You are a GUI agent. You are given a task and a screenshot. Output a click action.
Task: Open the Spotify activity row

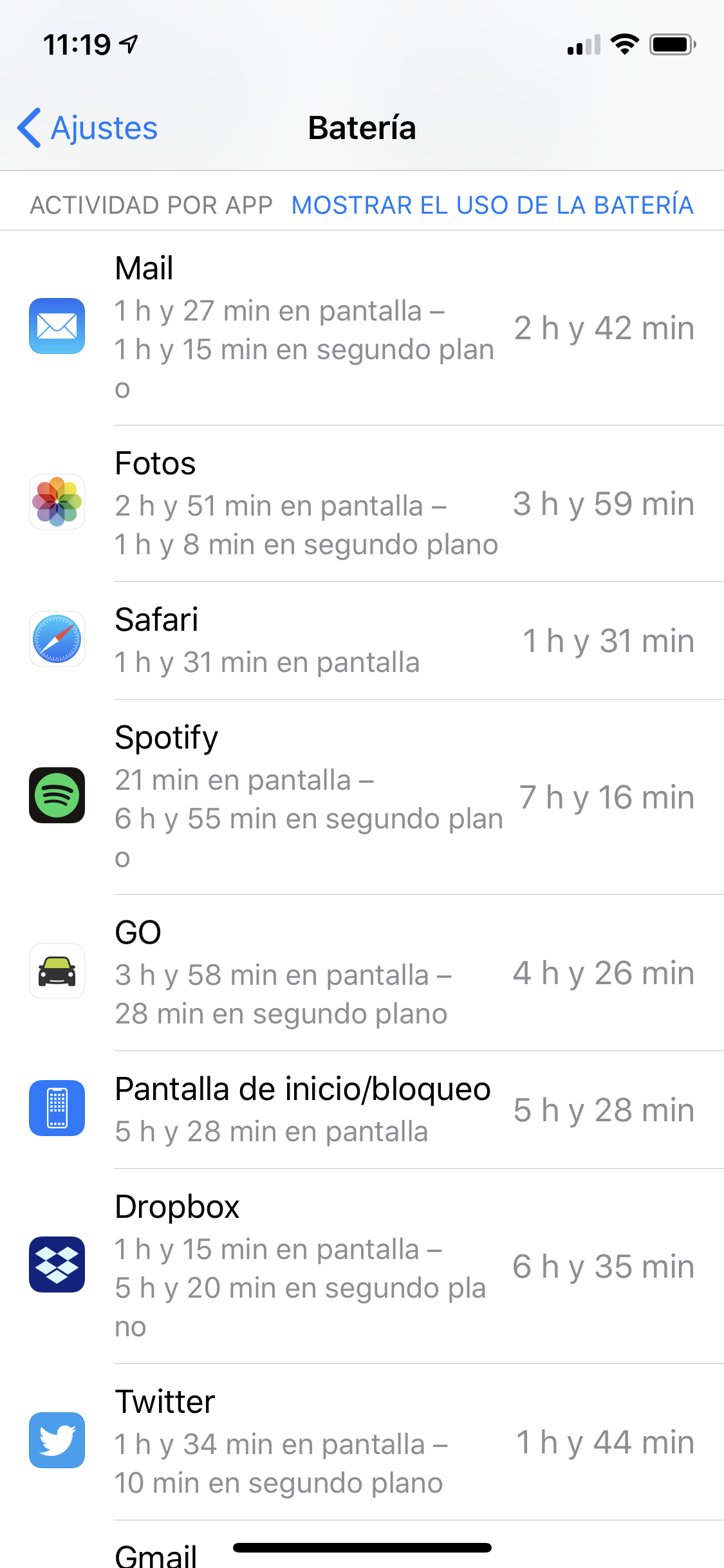362,797
